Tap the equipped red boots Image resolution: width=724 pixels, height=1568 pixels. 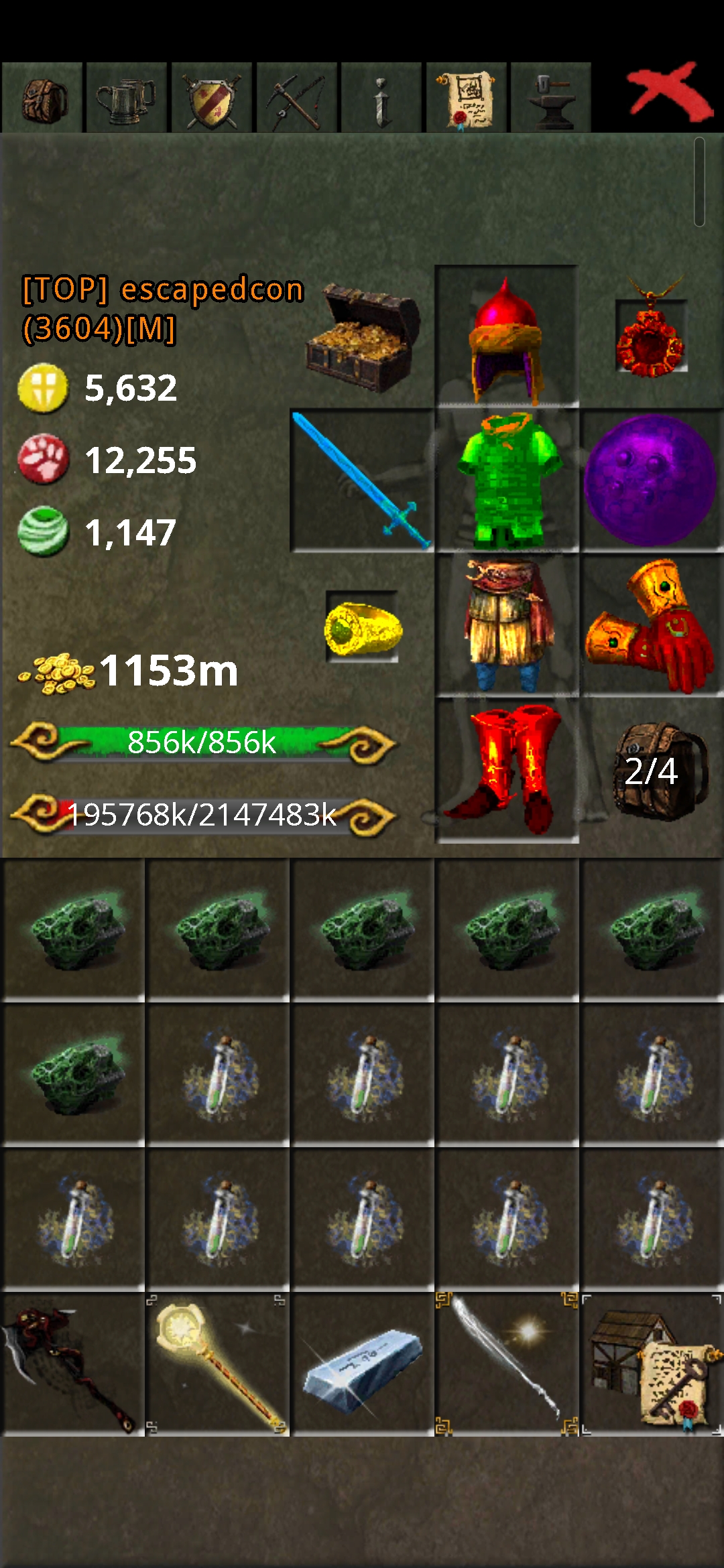point(507,771)
